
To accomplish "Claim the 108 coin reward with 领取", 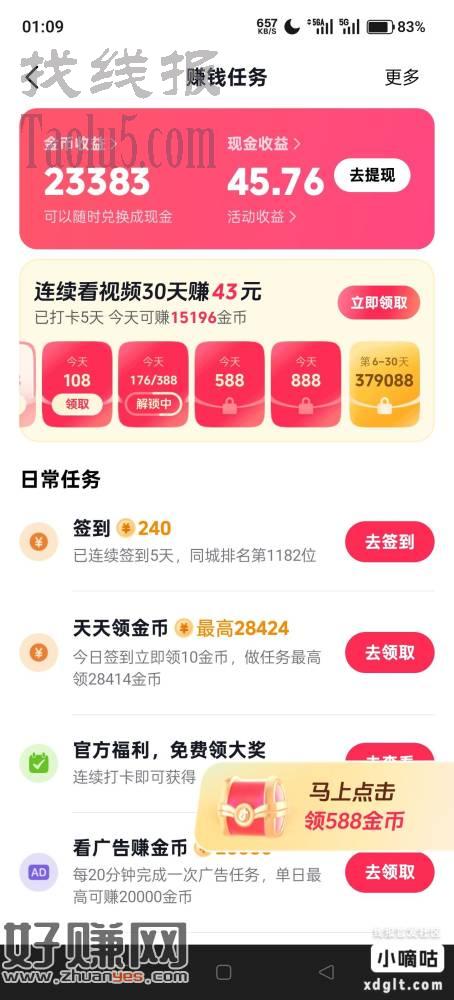I will click(x=77, y=404).
